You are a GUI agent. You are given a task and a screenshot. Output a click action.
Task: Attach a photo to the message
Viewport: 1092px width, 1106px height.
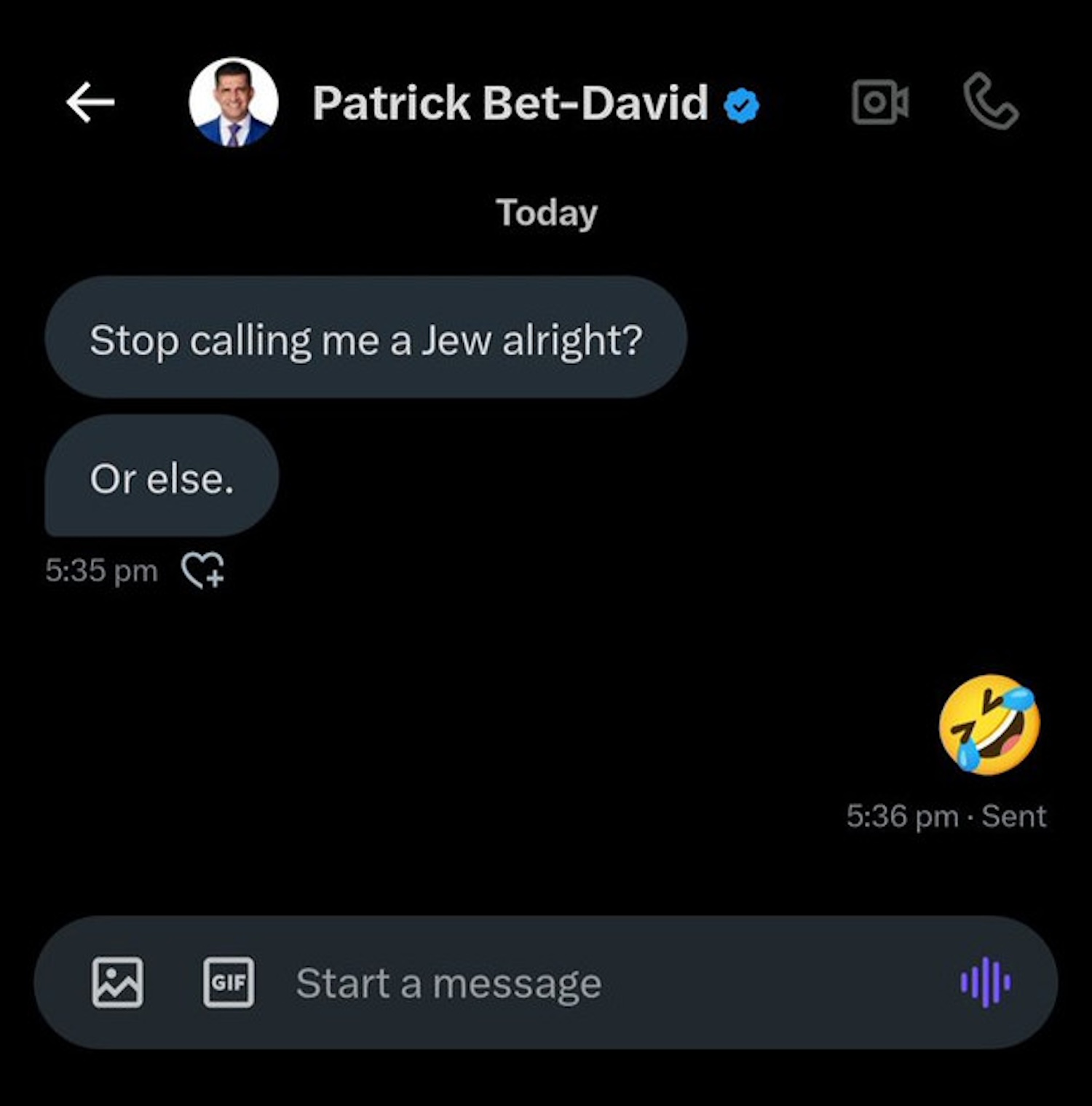(117, 982)
